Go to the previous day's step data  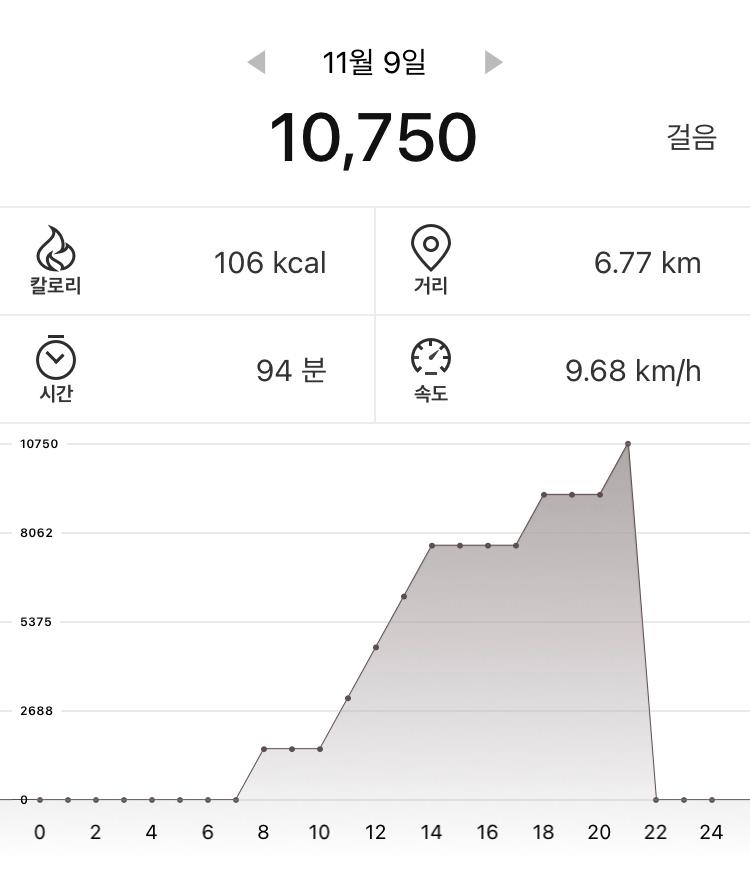(x=257, y=63)
